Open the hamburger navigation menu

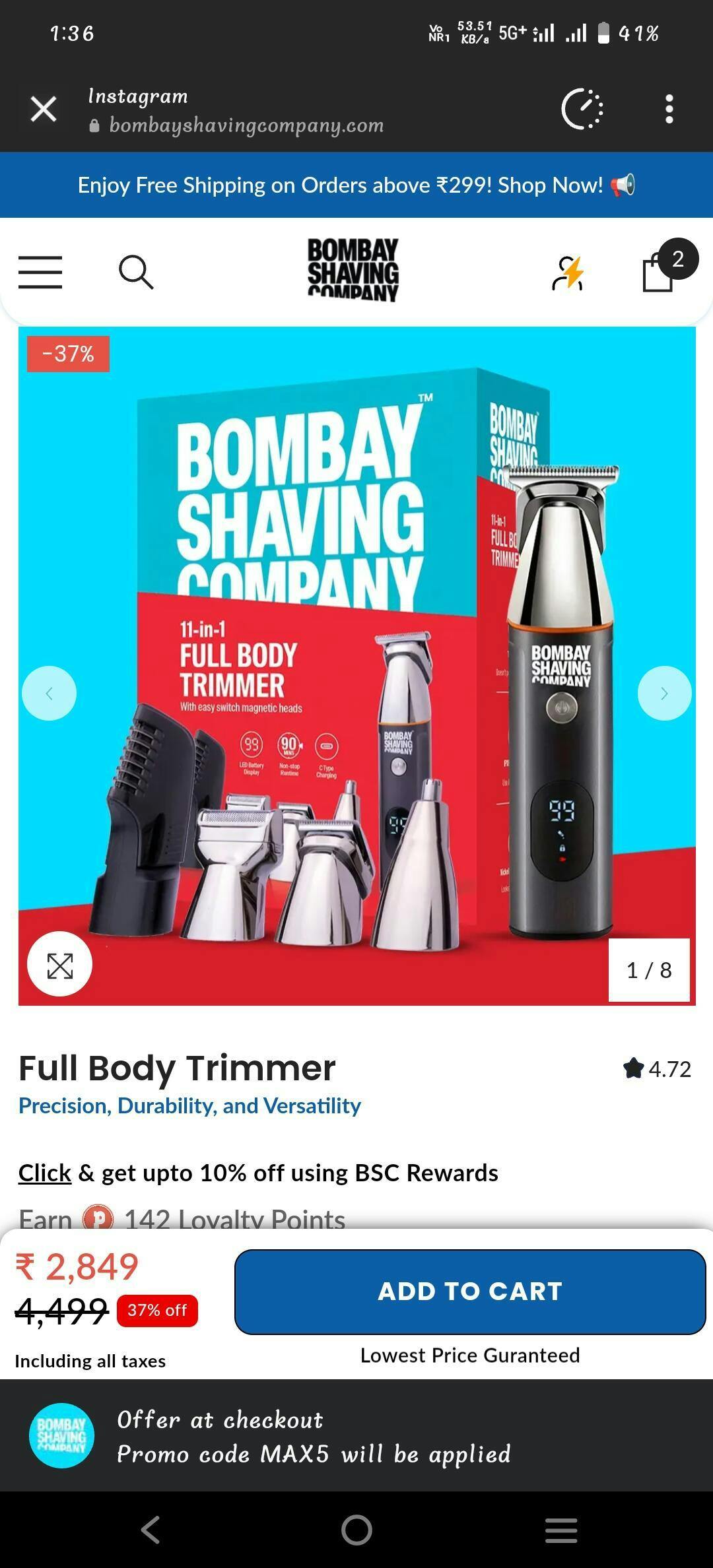(40, 272)
